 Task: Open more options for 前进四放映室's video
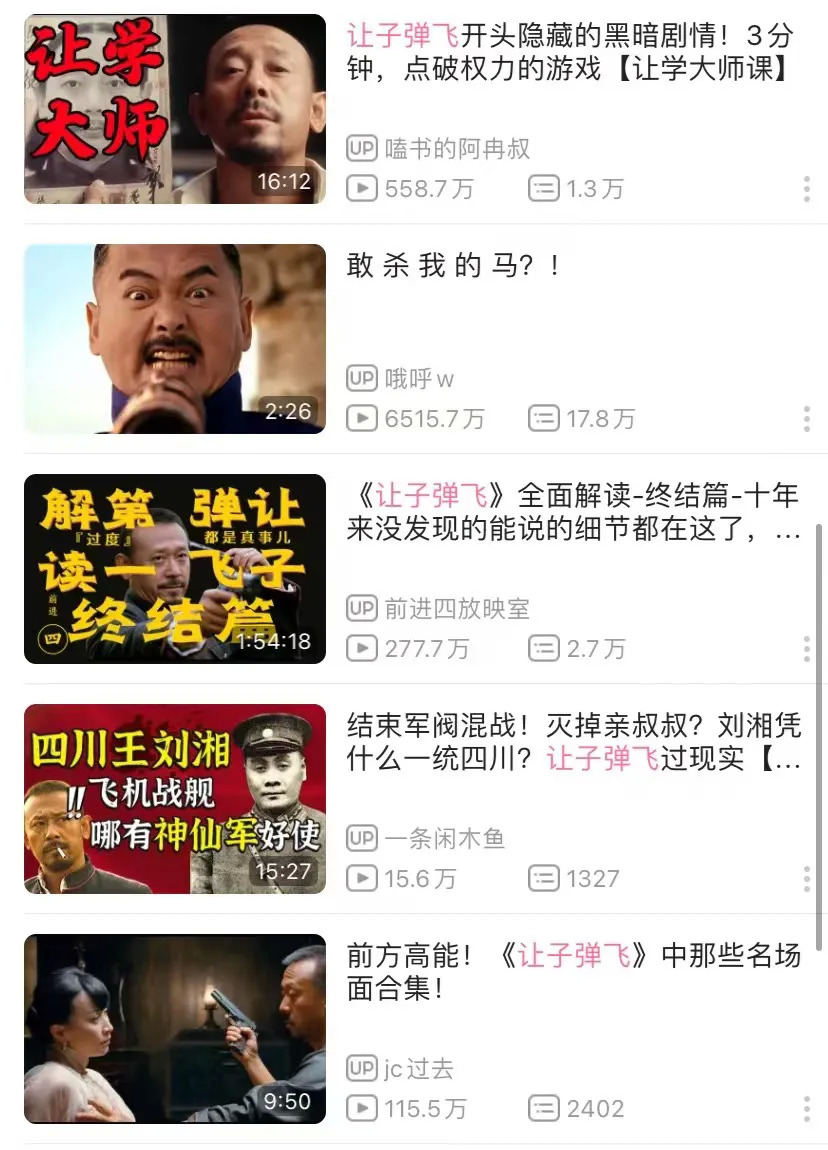click(806, 649)
